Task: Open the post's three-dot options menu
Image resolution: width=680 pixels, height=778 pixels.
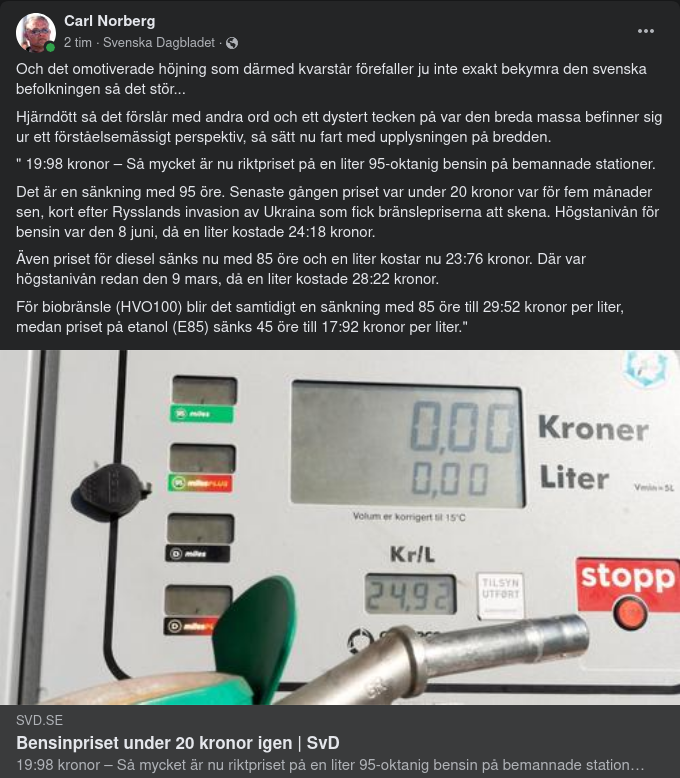Action: pos(646,31)
